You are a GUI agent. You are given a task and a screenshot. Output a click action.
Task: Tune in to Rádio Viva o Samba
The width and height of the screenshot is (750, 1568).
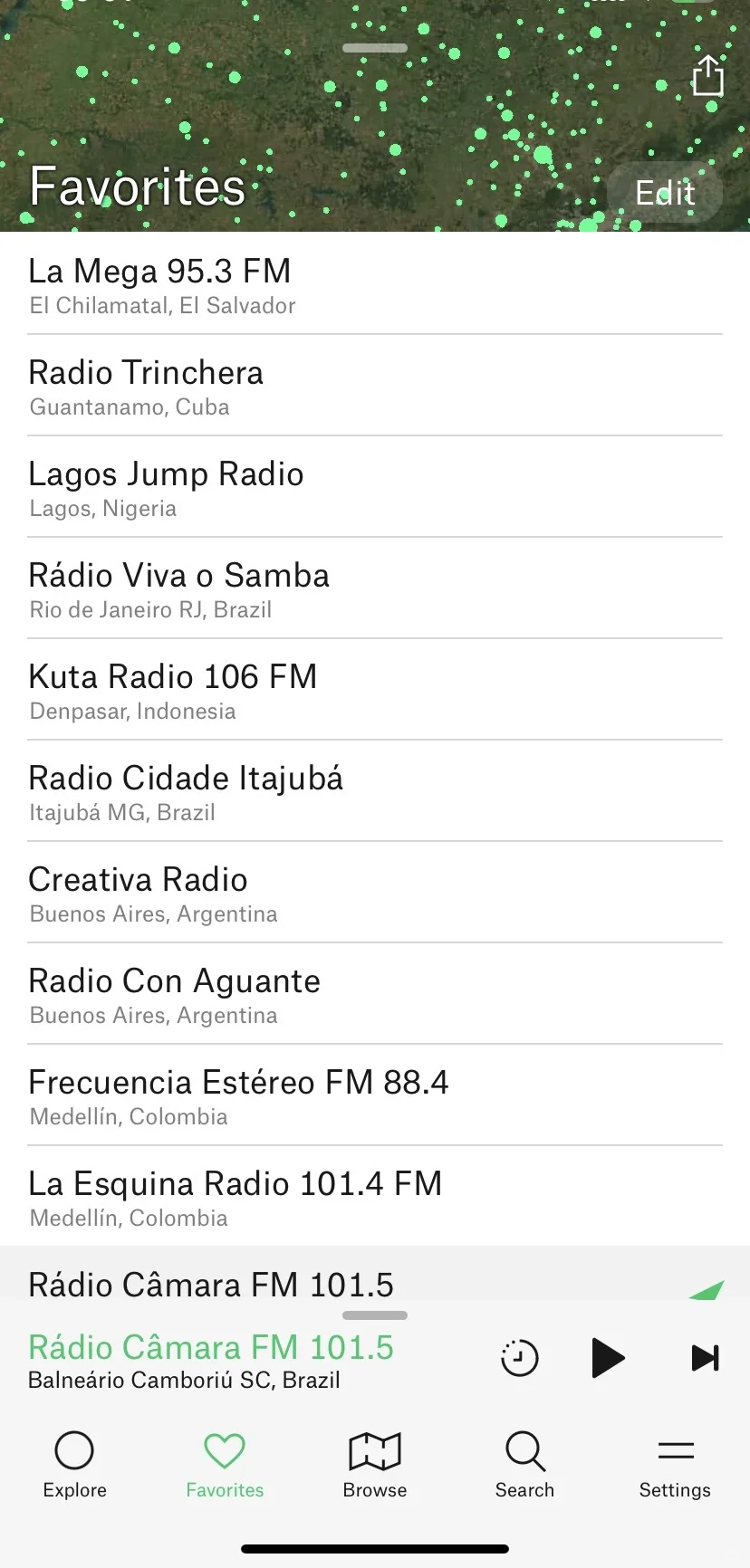point(375,589)
